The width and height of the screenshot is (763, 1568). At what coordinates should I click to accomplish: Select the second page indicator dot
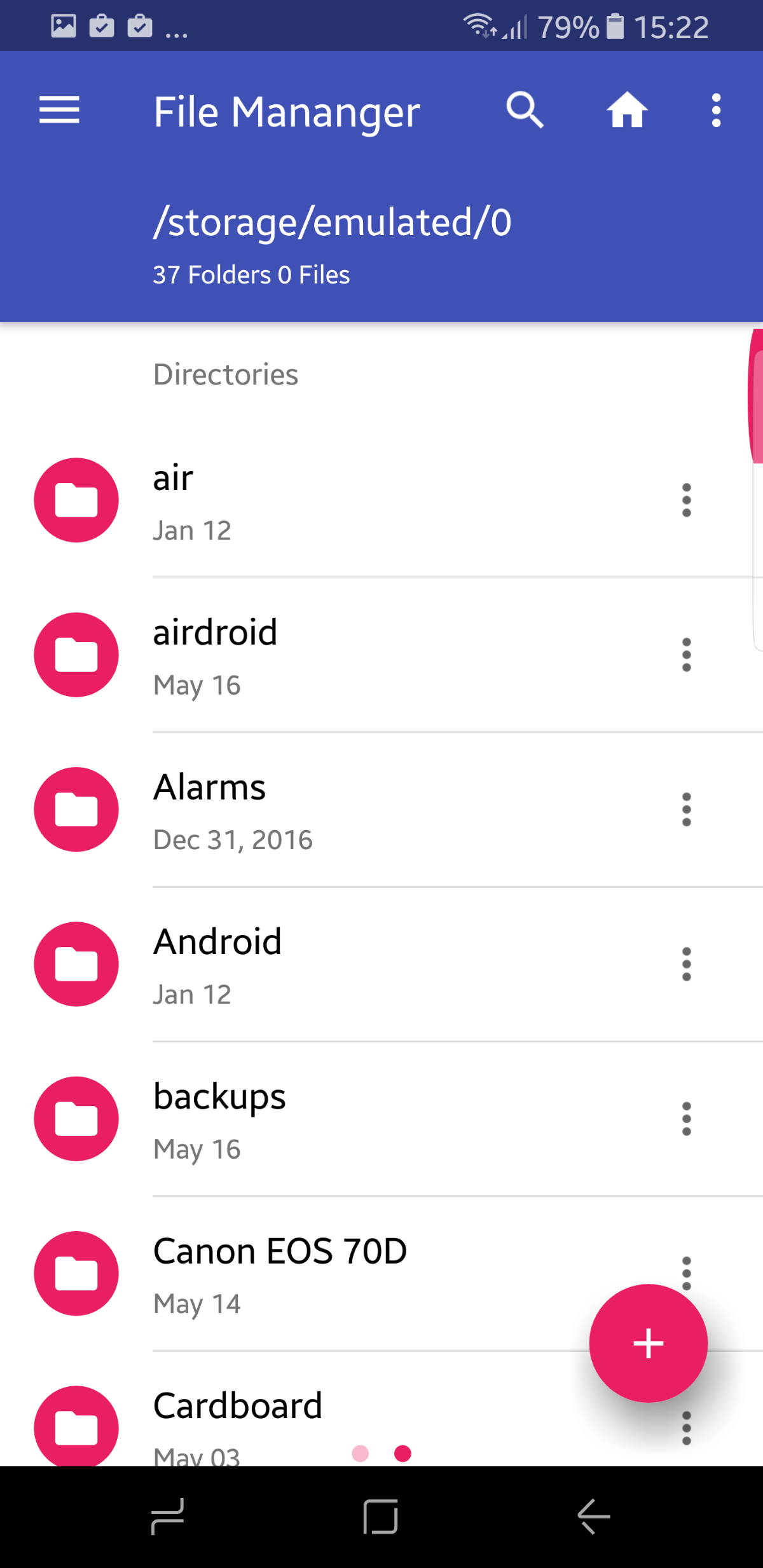pyautogui.click(x=402, y=1453)
